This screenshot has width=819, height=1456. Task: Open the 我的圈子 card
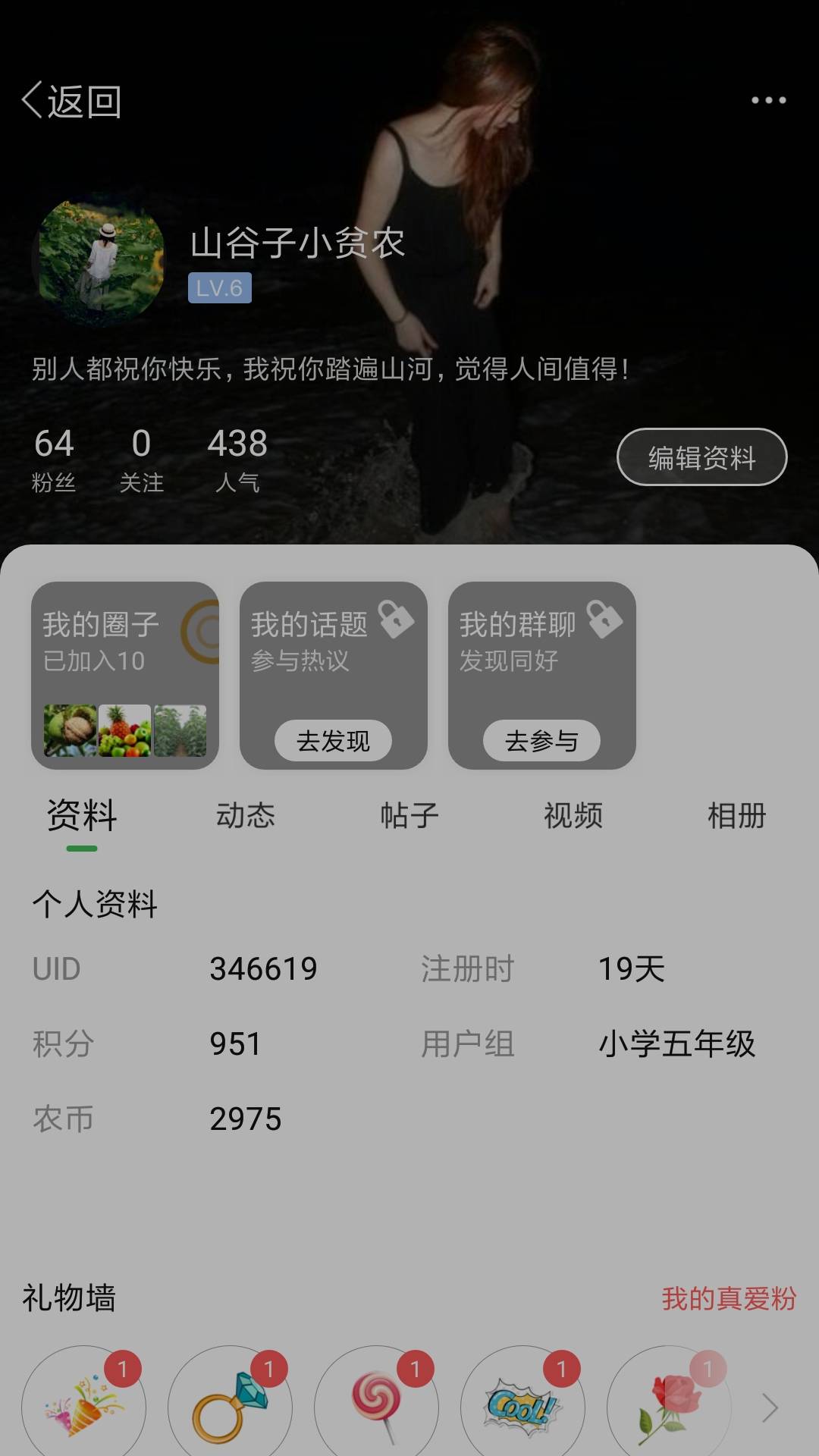[x=125, y=675]
